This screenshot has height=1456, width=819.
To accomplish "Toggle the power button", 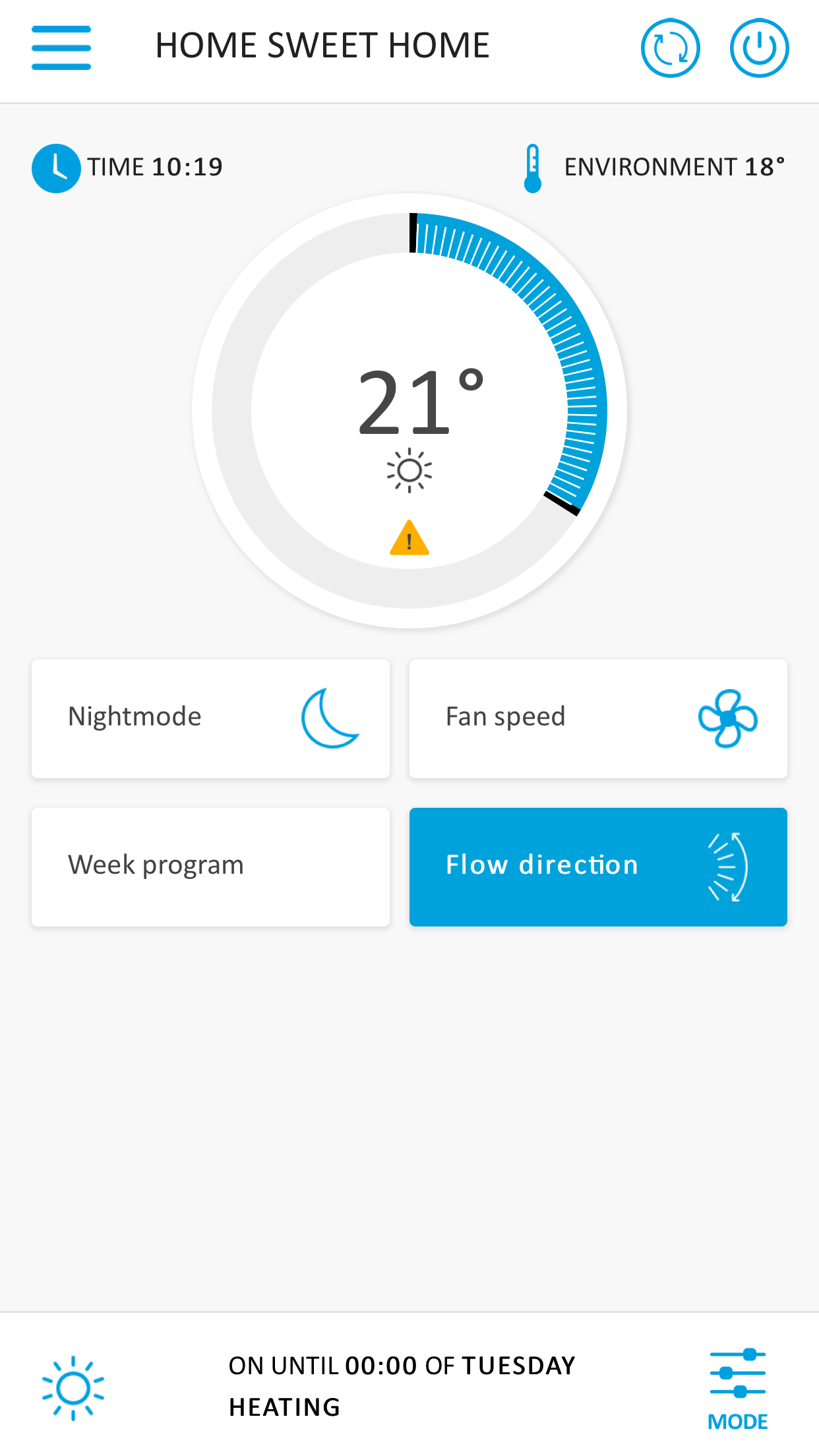I will pos(759,47).
